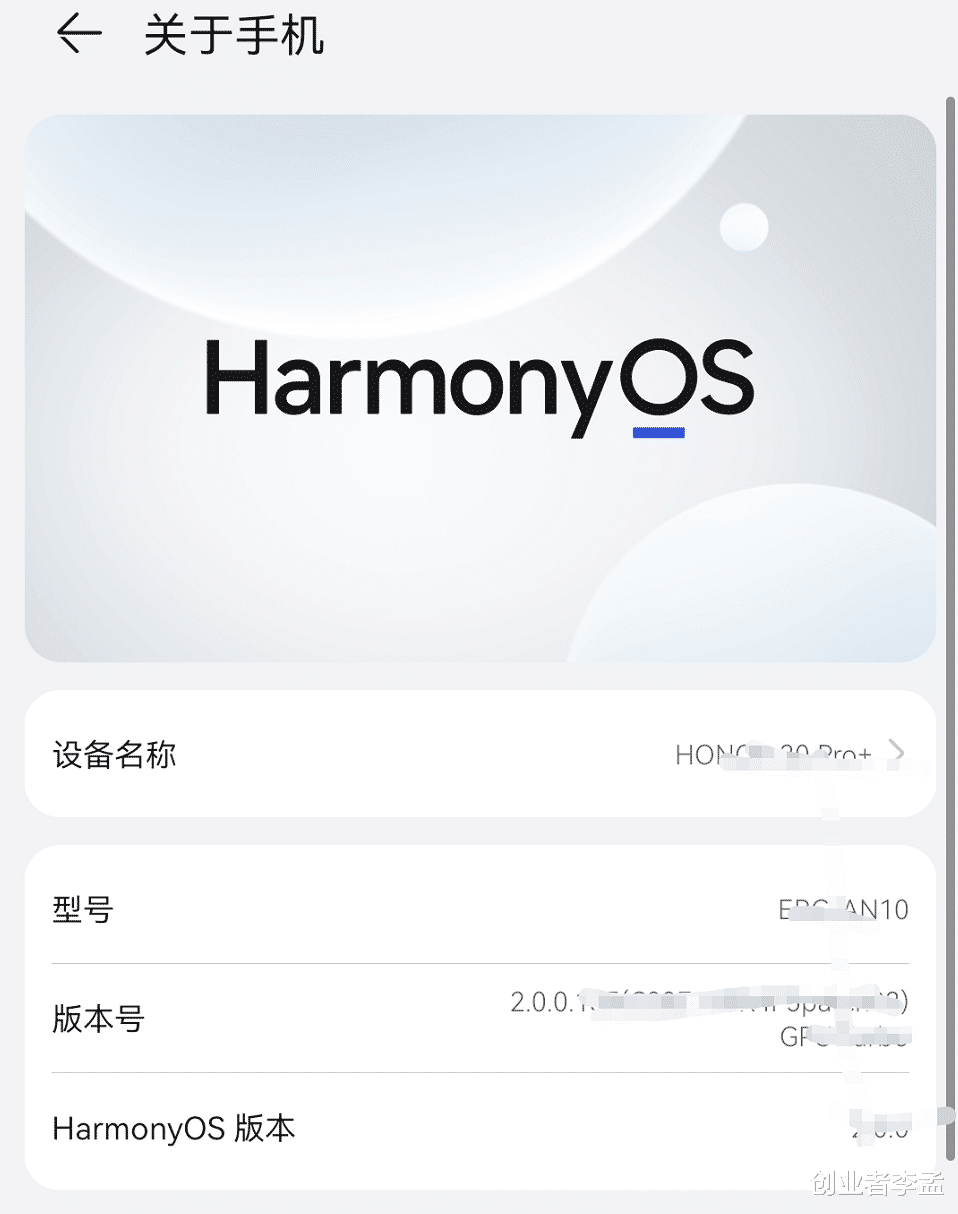The image size is (958, 1214).
Task: Tap the 版本号 version row
Action: [x=480, y=1019]
